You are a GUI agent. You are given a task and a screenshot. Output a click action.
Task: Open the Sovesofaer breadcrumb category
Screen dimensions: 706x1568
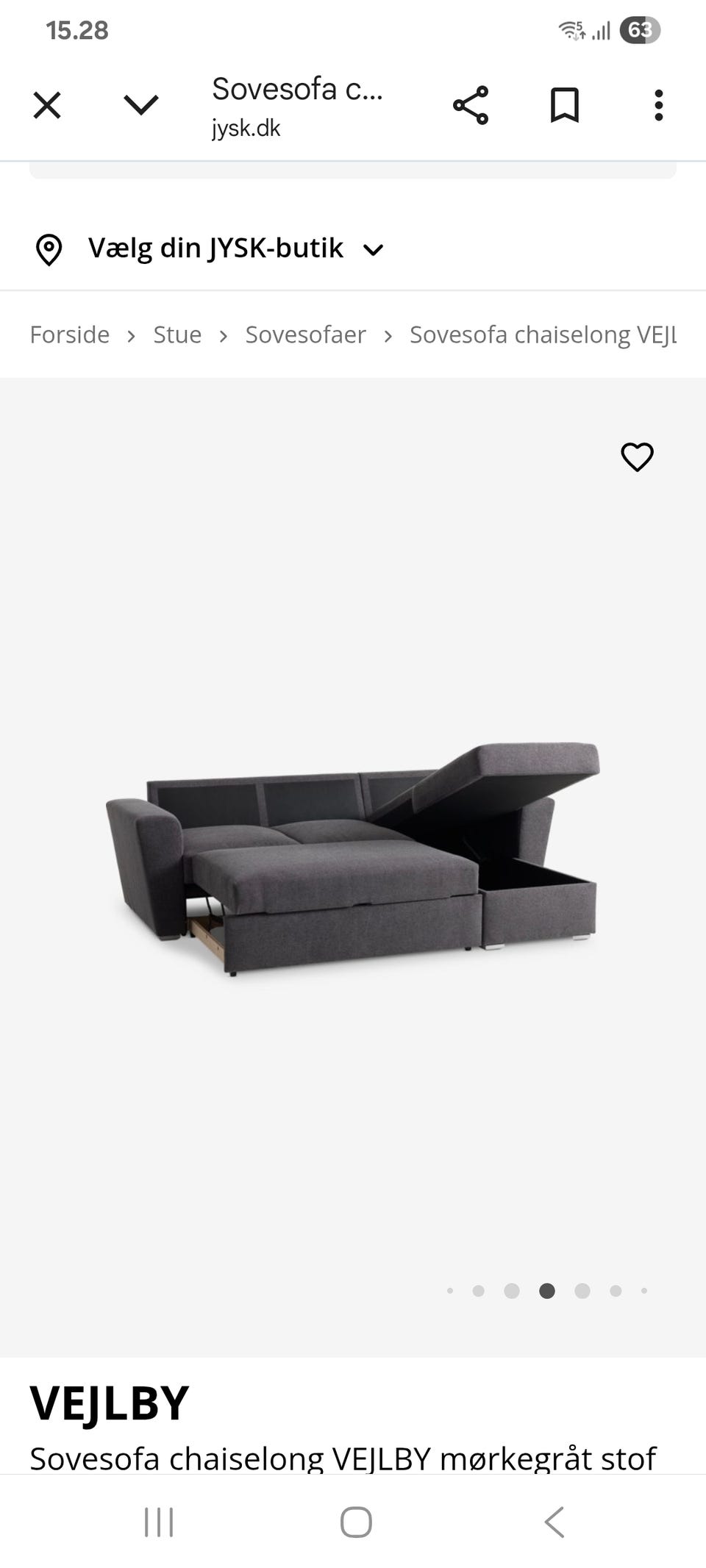(x=305, y=335)
